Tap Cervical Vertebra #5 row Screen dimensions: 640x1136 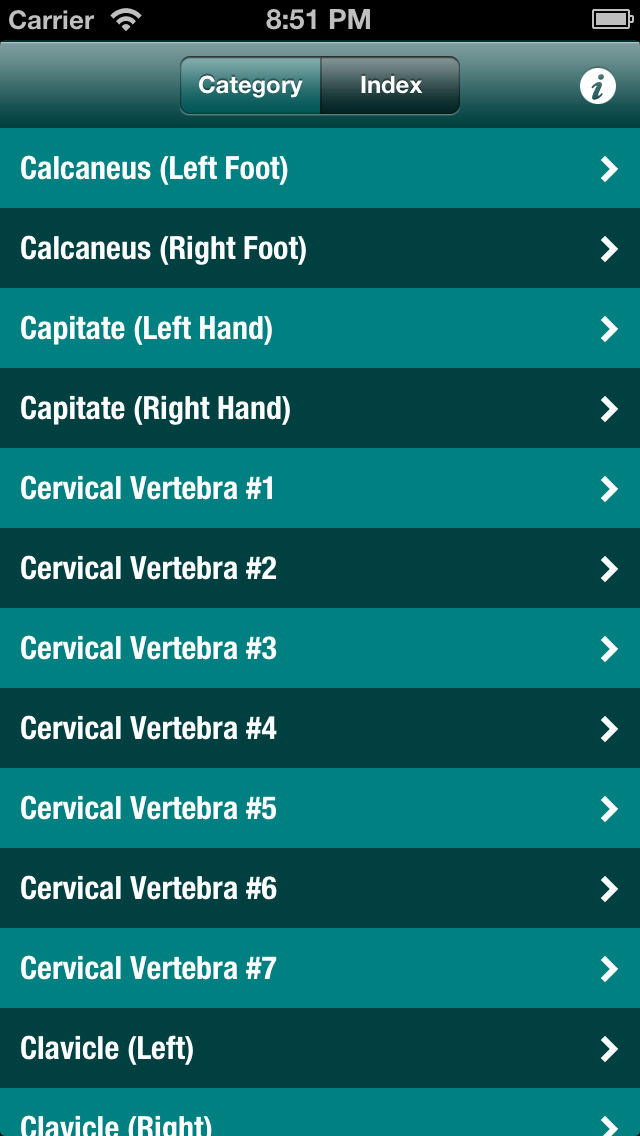click(x=320, y=809)
